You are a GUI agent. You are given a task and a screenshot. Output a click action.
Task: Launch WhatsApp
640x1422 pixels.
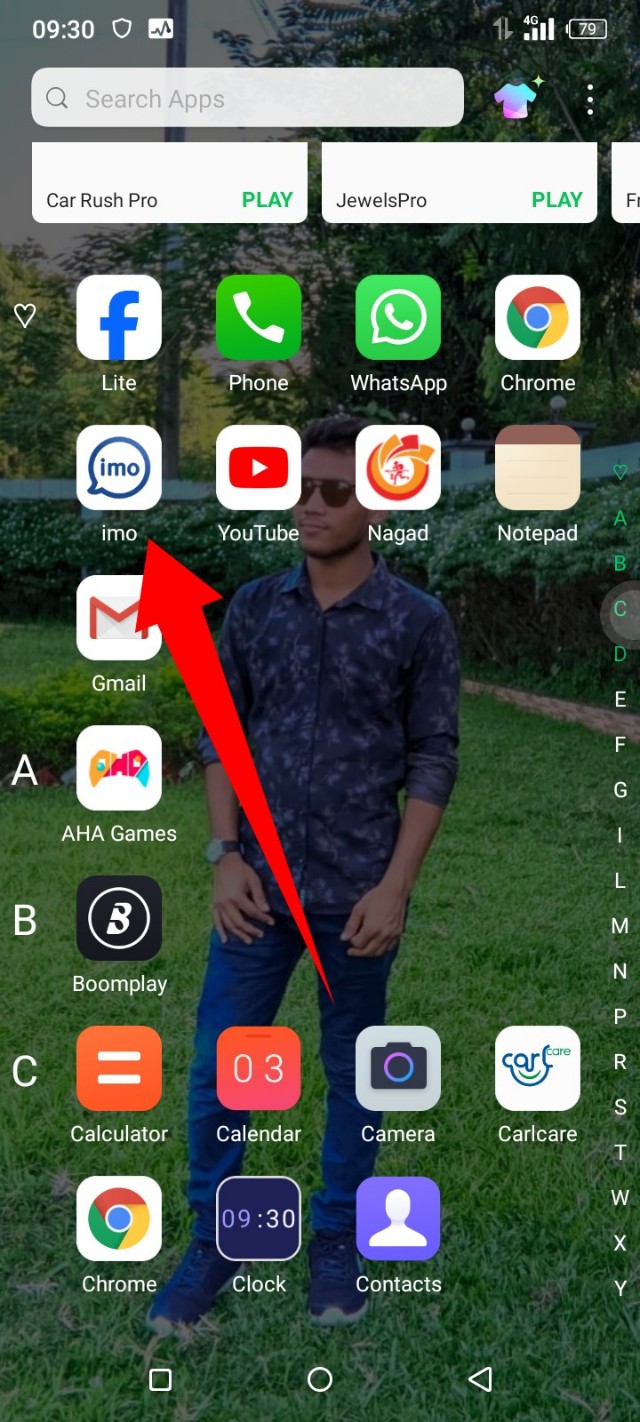tap(398, 318)
